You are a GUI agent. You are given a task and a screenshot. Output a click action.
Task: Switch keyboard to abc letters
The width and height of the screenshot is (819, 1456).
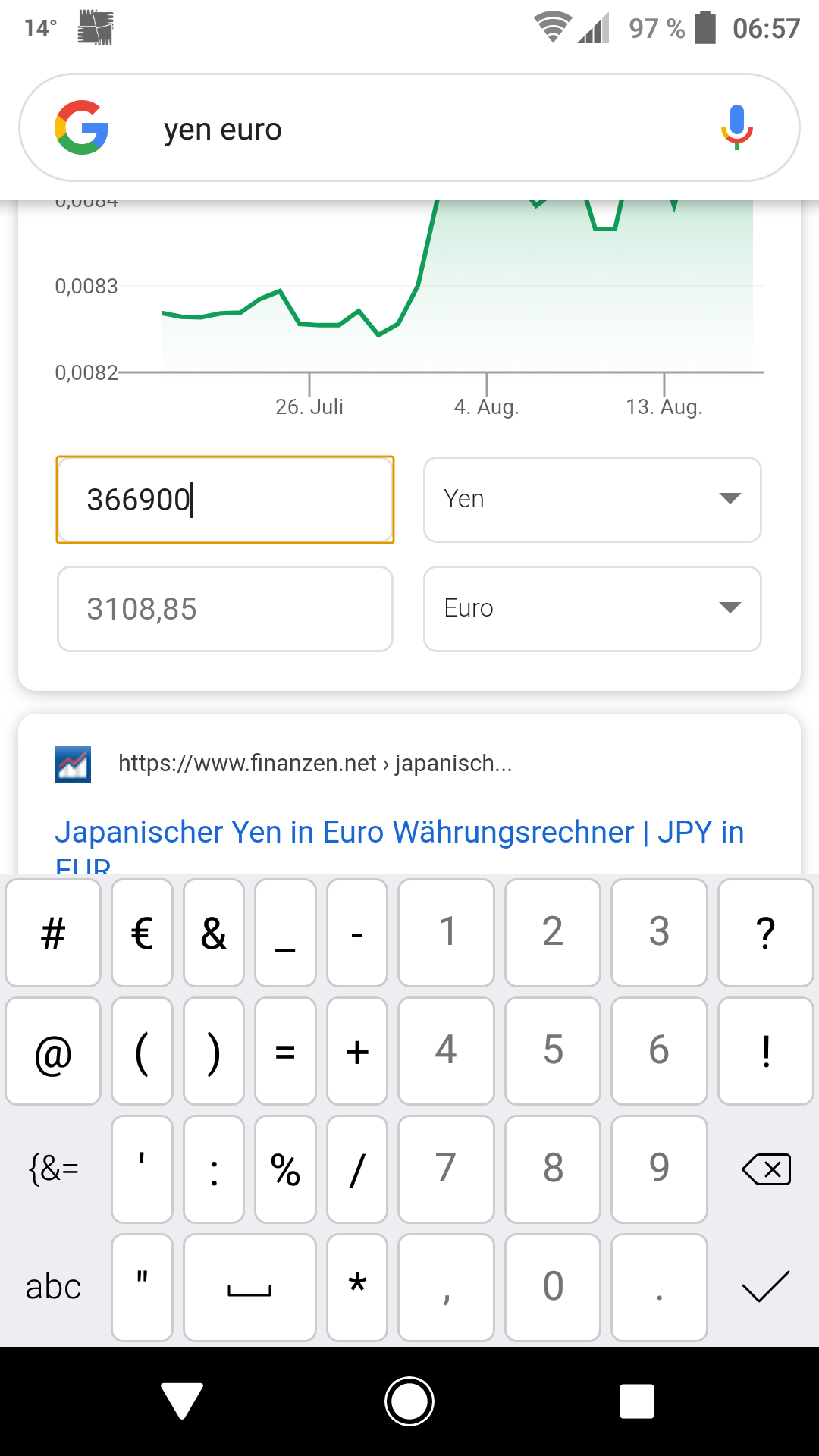pos(53,1287)
